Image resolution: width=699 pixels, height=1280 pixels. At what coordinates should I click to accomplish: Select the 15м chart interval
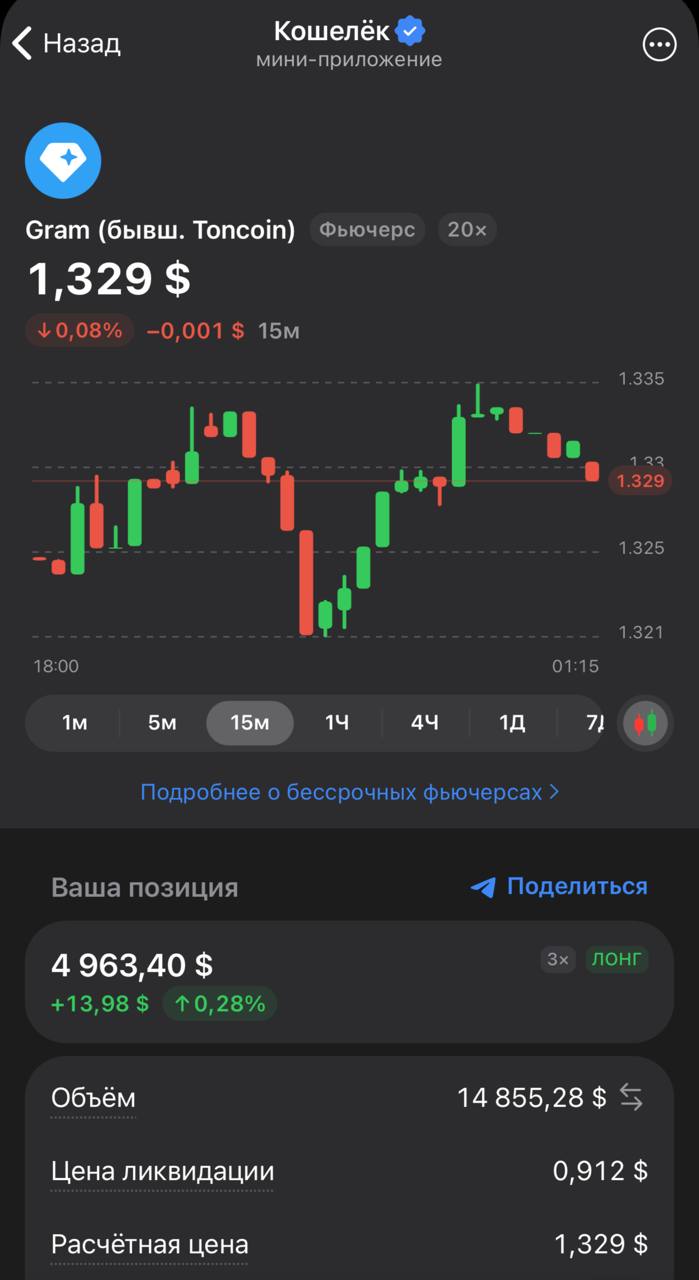click(x=250, y=723)
